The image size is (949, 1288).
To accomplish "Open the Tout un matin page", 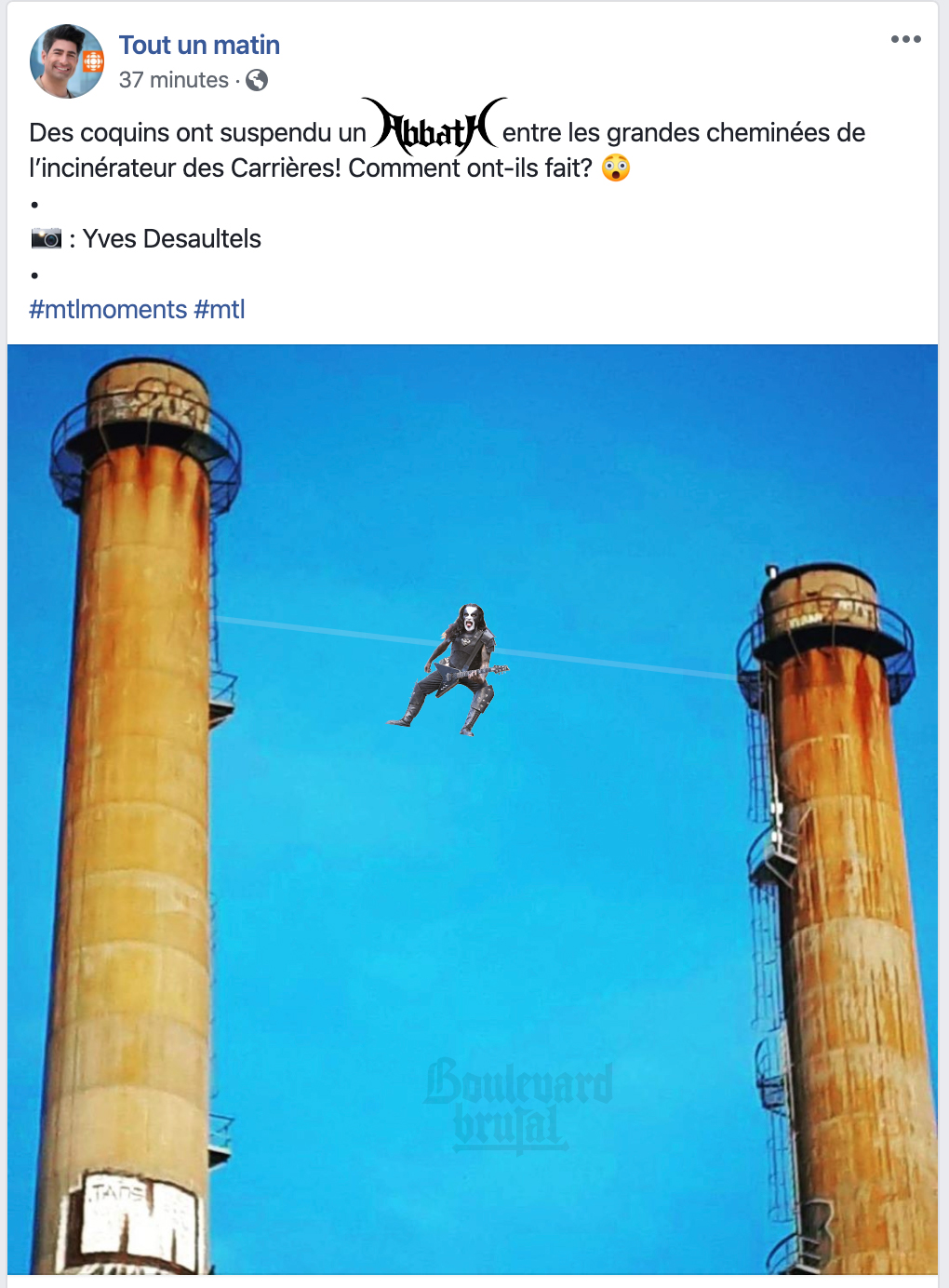I will tap(199, 45).
